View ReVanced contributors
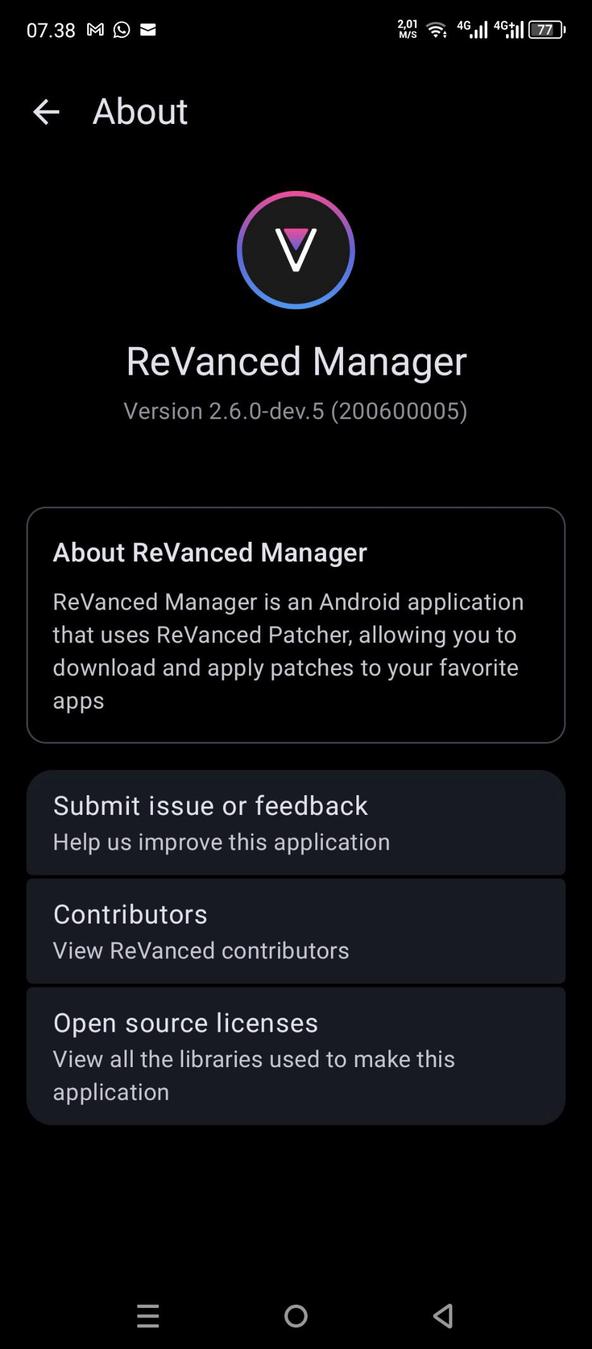The image size is (592, 1349). tap(296, 931)
